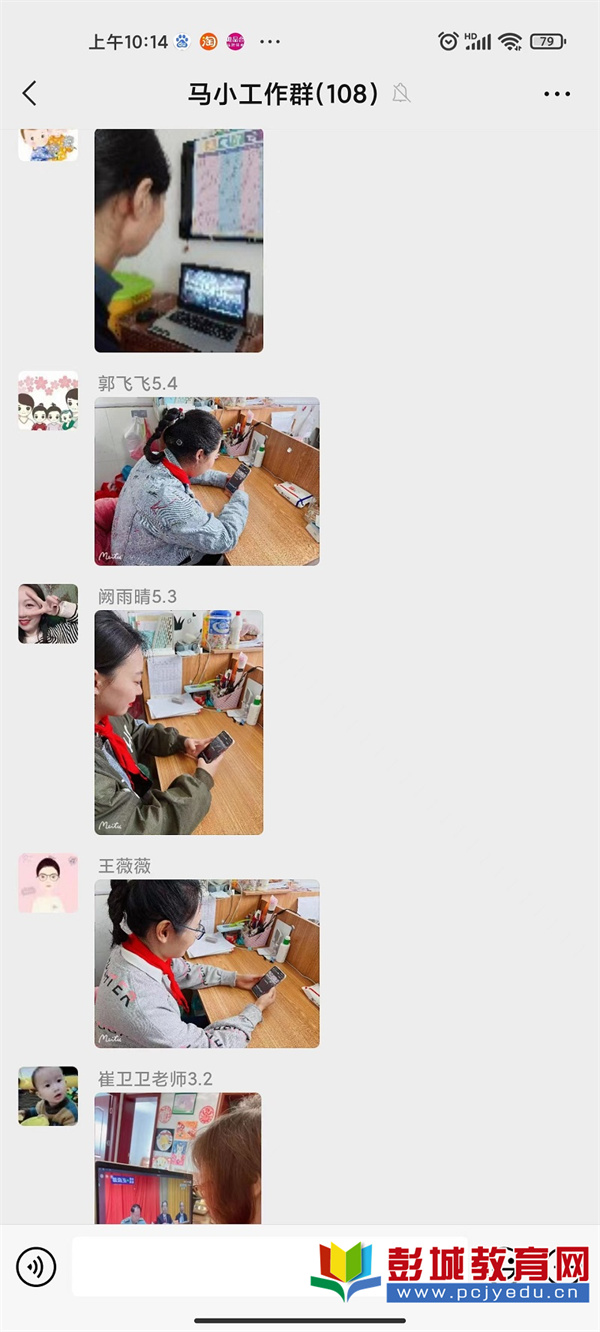
Task: Open 郭飞飞5.4's profile avatar
Action: tap(48, 401)
